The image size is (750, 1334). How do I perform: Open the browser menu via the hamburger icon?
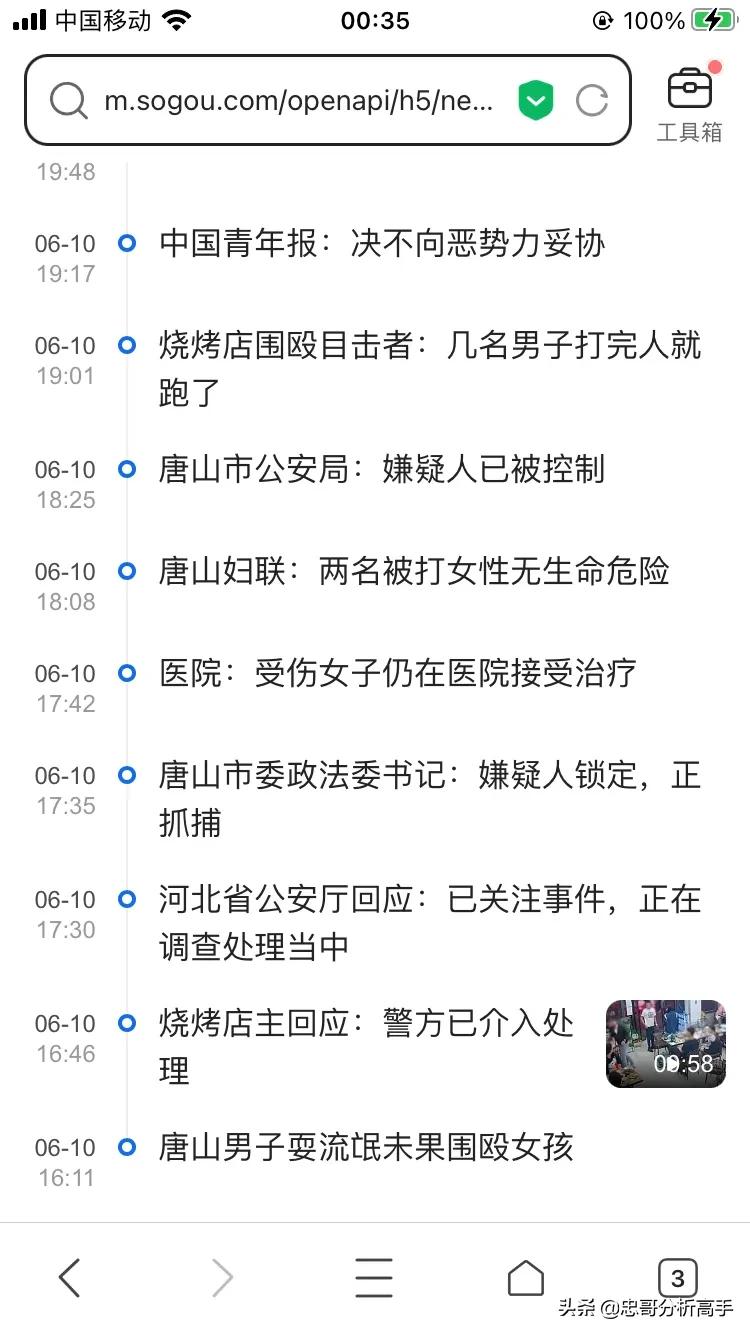point(373,1277)
